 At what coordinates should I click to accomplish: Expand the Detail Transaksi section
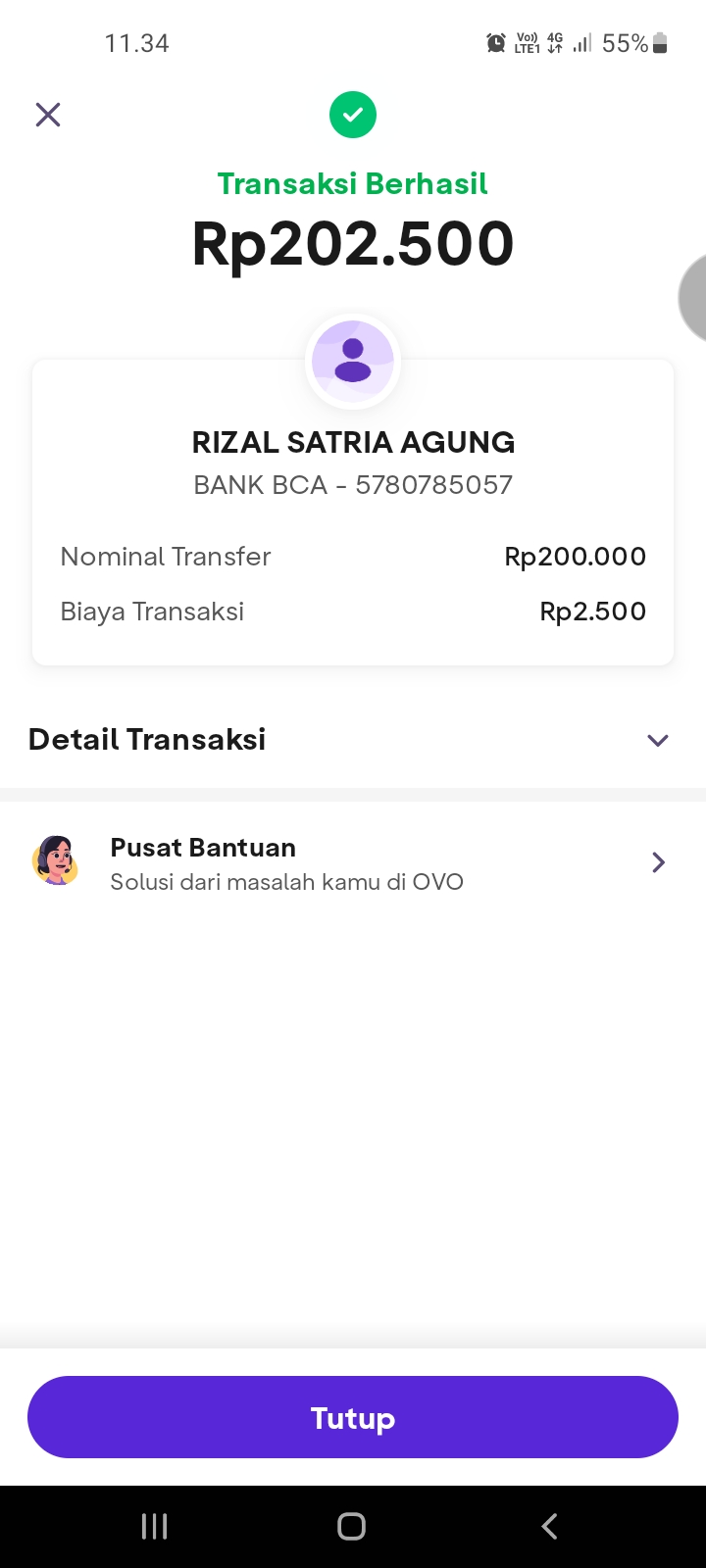tap(657, 740)
